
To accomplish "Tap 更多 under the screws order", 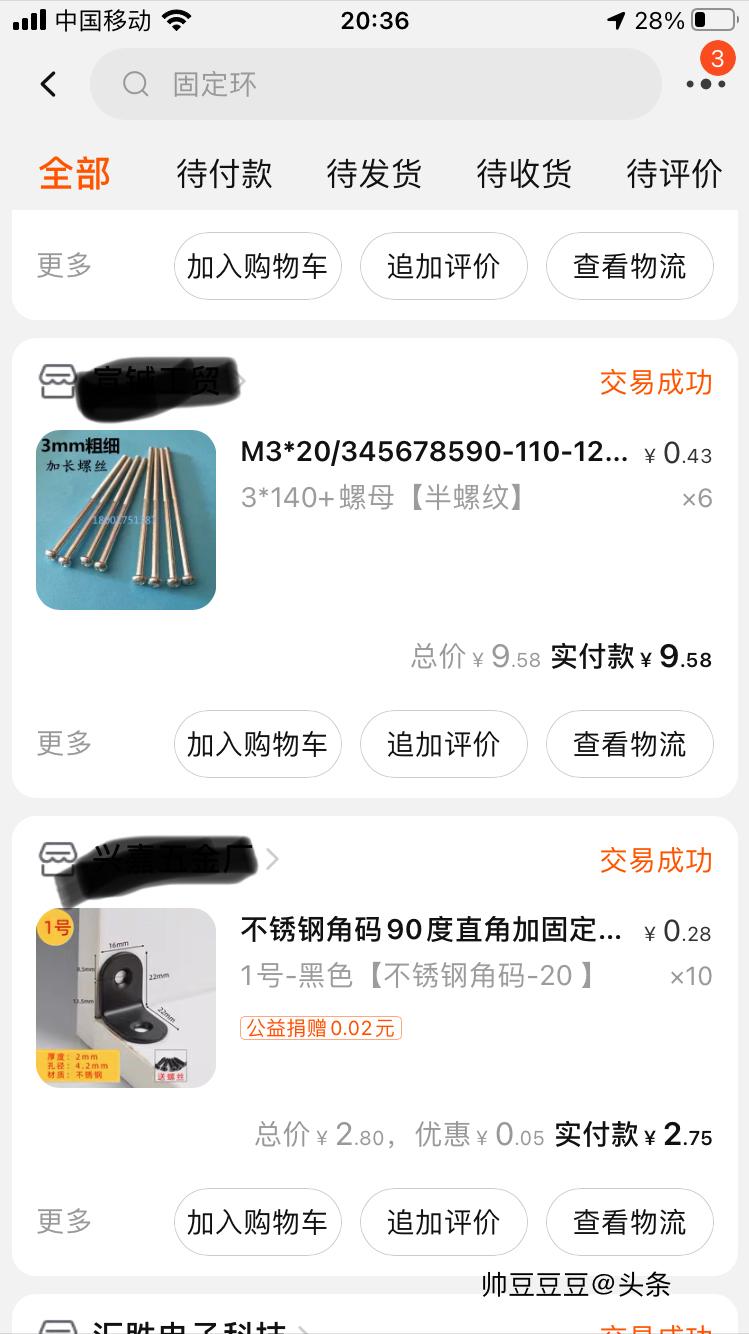I will click(63, 744).
